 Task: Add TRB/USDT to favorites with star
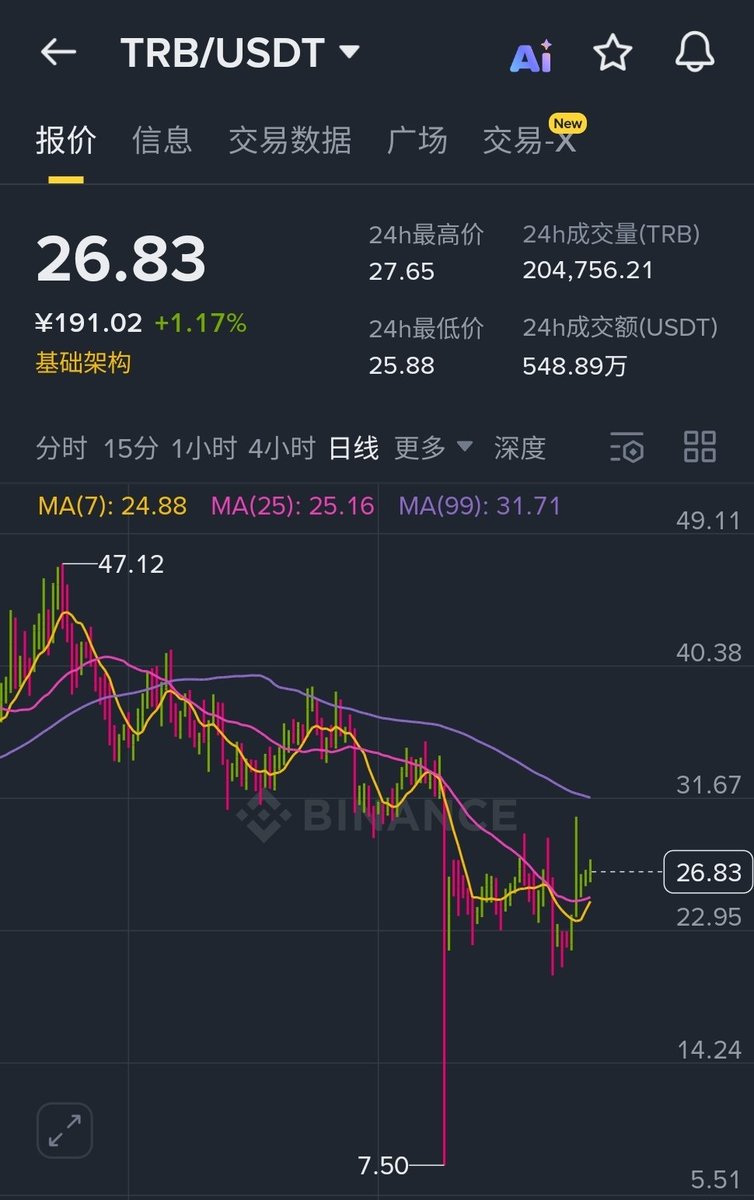[612, 53]
